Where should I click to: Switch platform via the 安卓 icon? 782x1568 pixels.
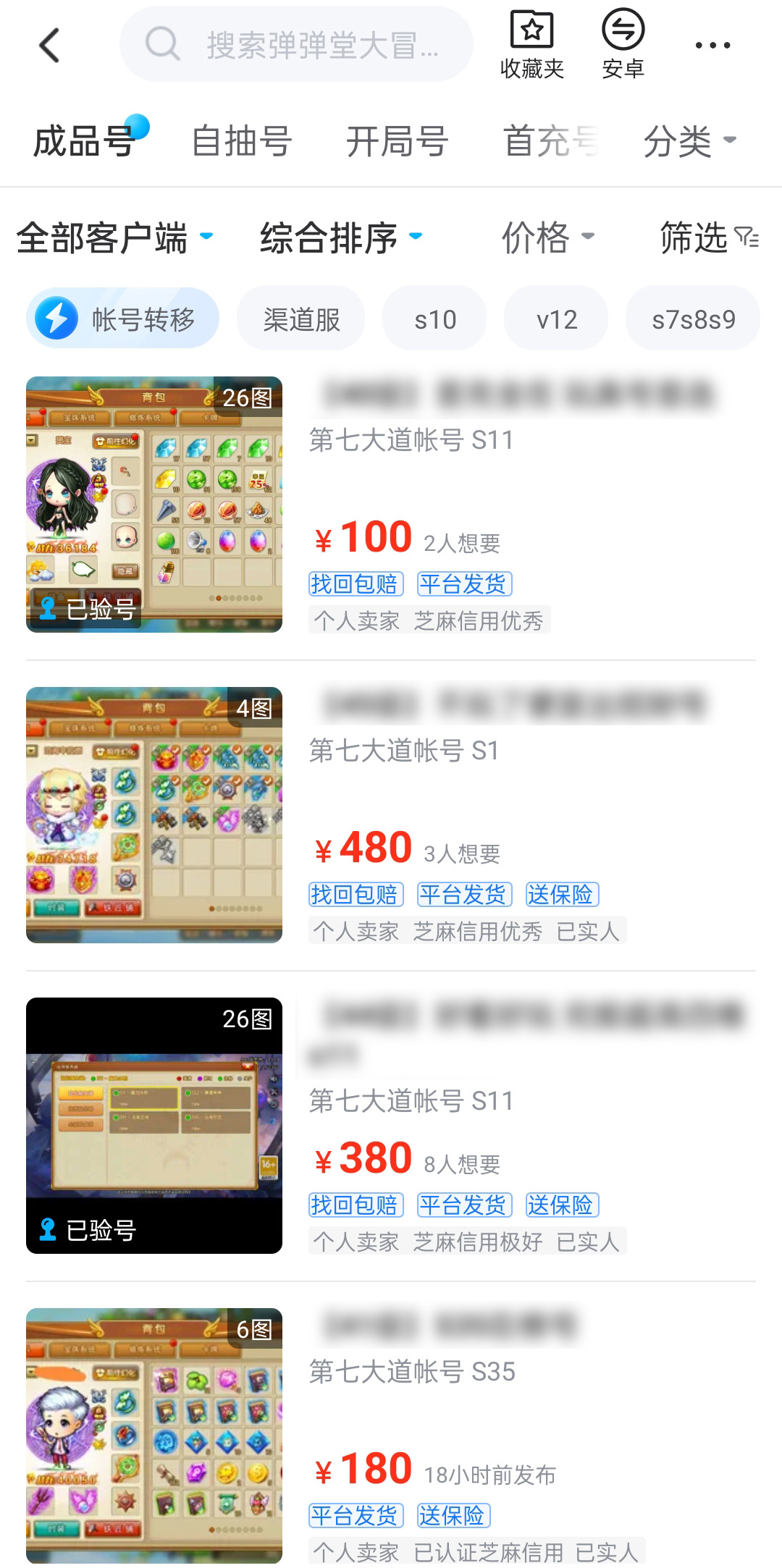coord(623,45)
